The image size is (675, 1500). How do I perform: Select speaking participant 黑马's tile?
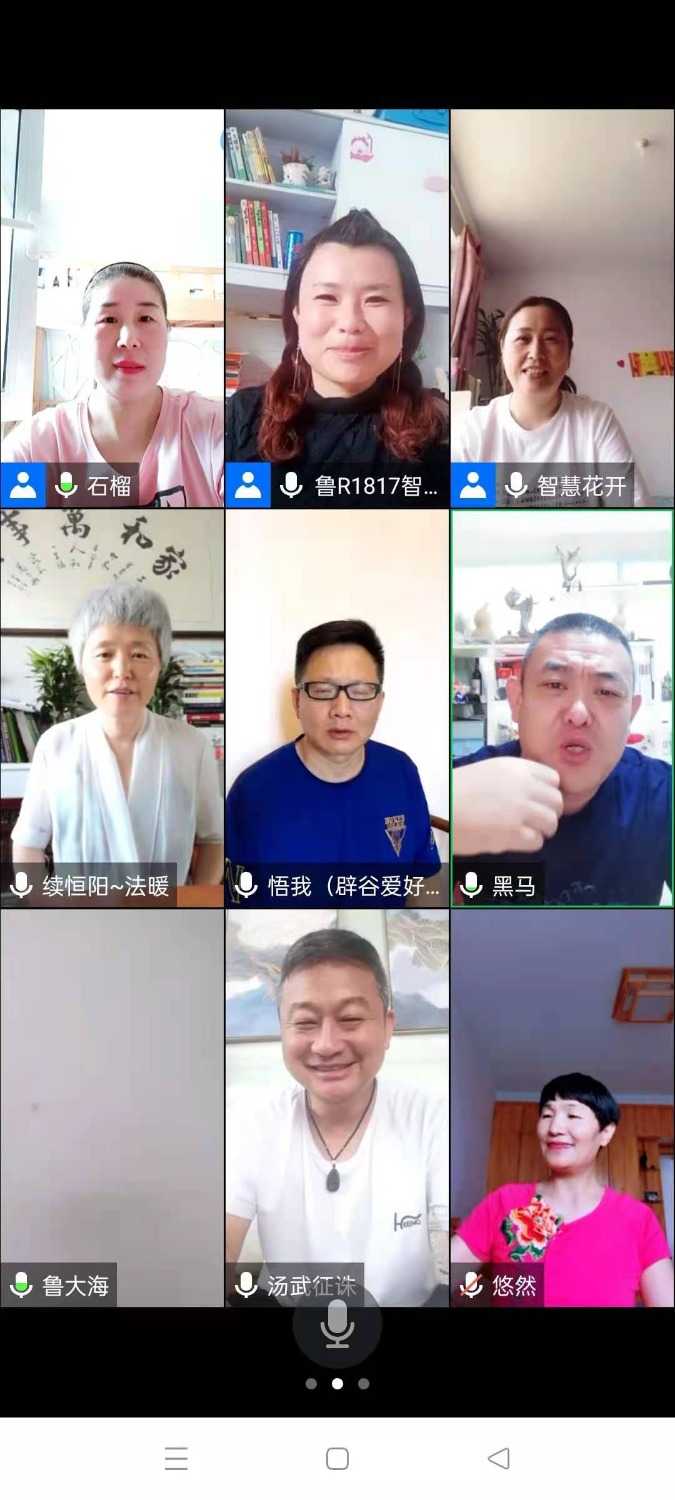562,708
